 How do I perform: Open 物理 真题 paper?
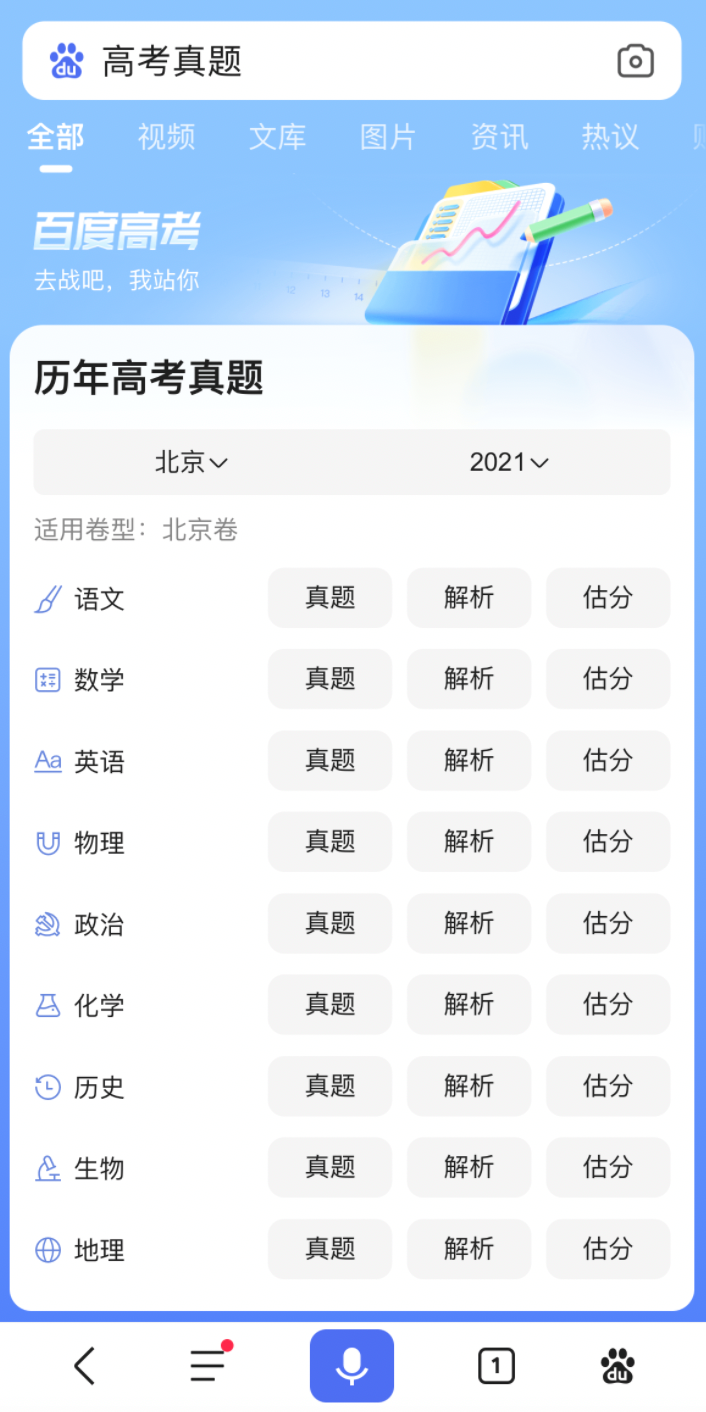[330, 842]
